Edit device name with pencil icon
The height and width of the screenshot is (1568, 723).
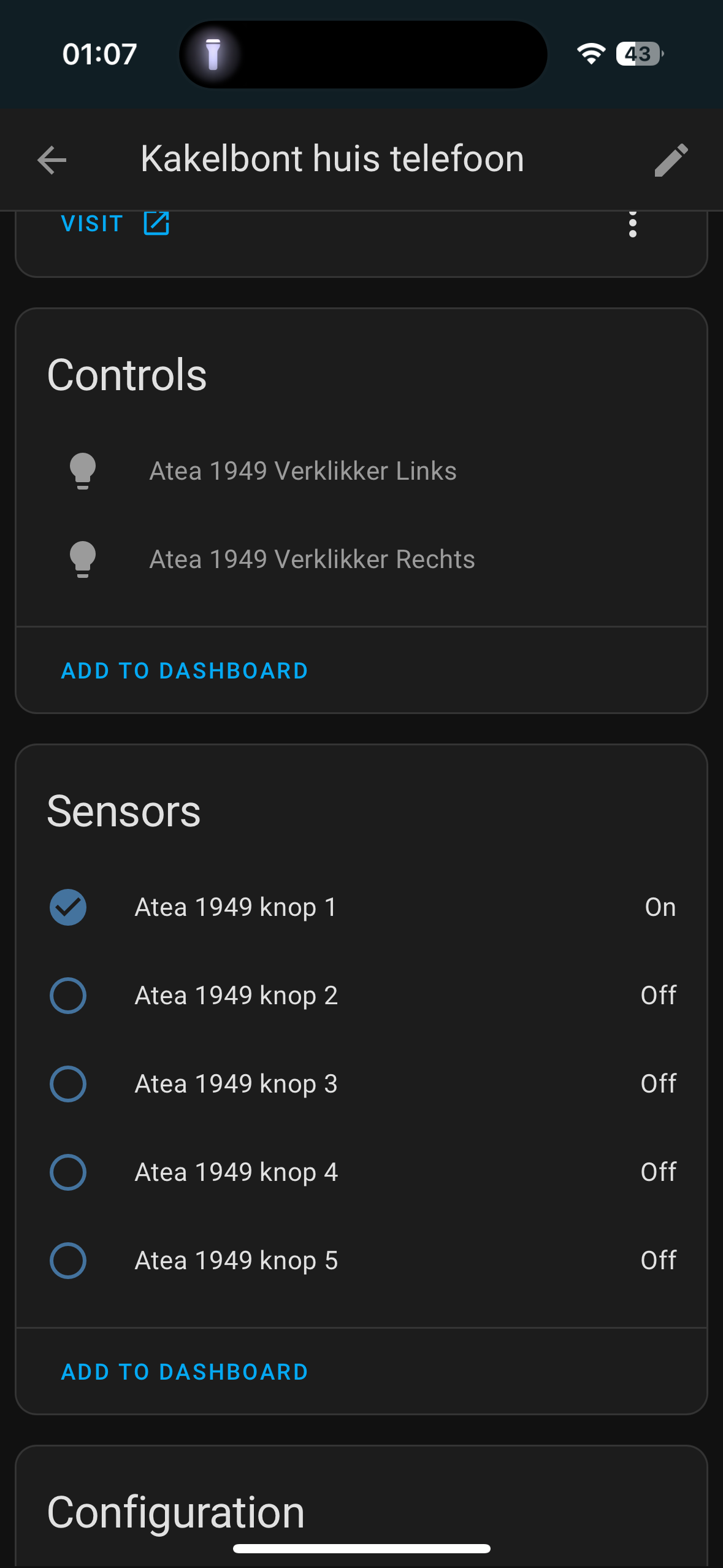pos(671,160)
